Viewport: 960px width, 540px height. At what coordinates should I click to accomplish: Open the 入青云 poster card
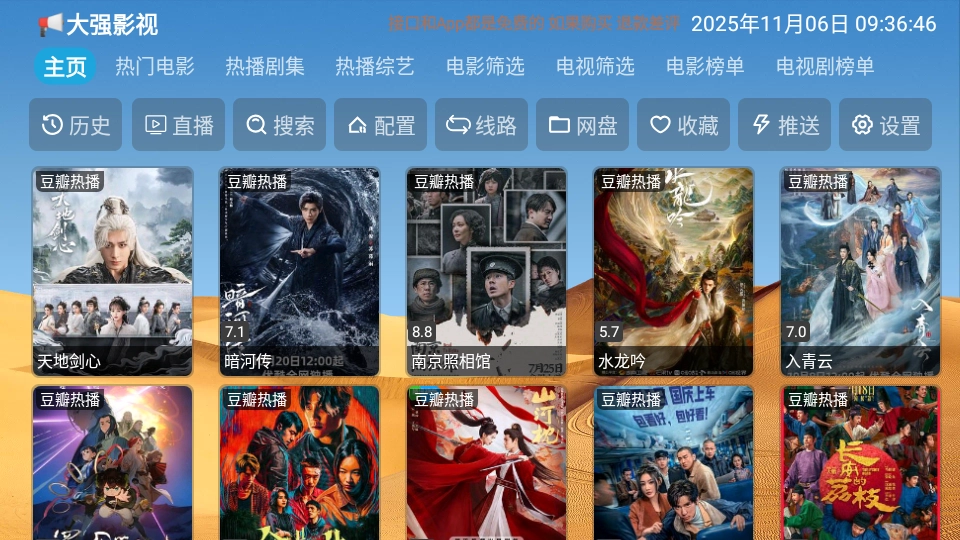860,271
